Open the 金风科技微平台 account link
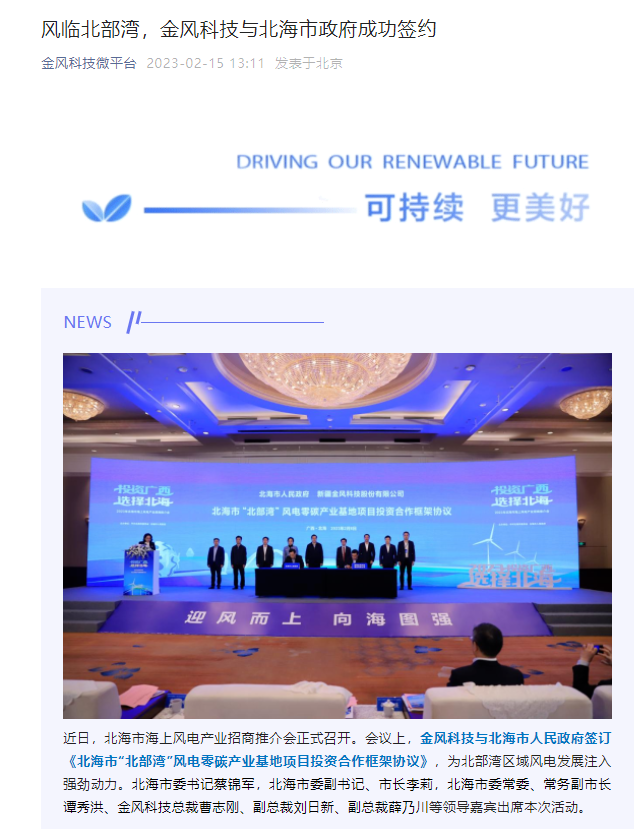Viewport: 644px width, 829px height. click(88, 63)
